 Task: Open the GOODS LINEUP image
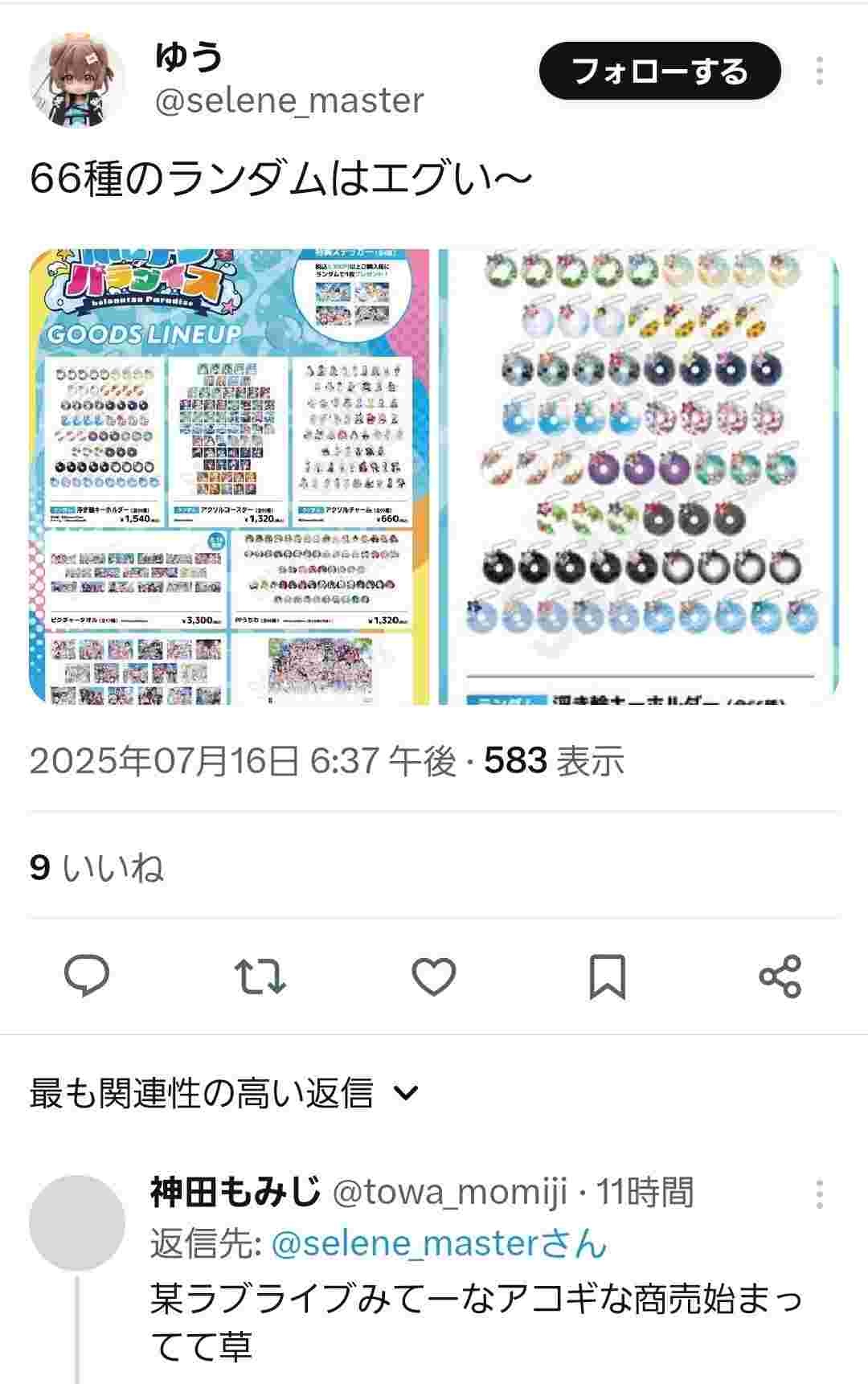point(230,477)
